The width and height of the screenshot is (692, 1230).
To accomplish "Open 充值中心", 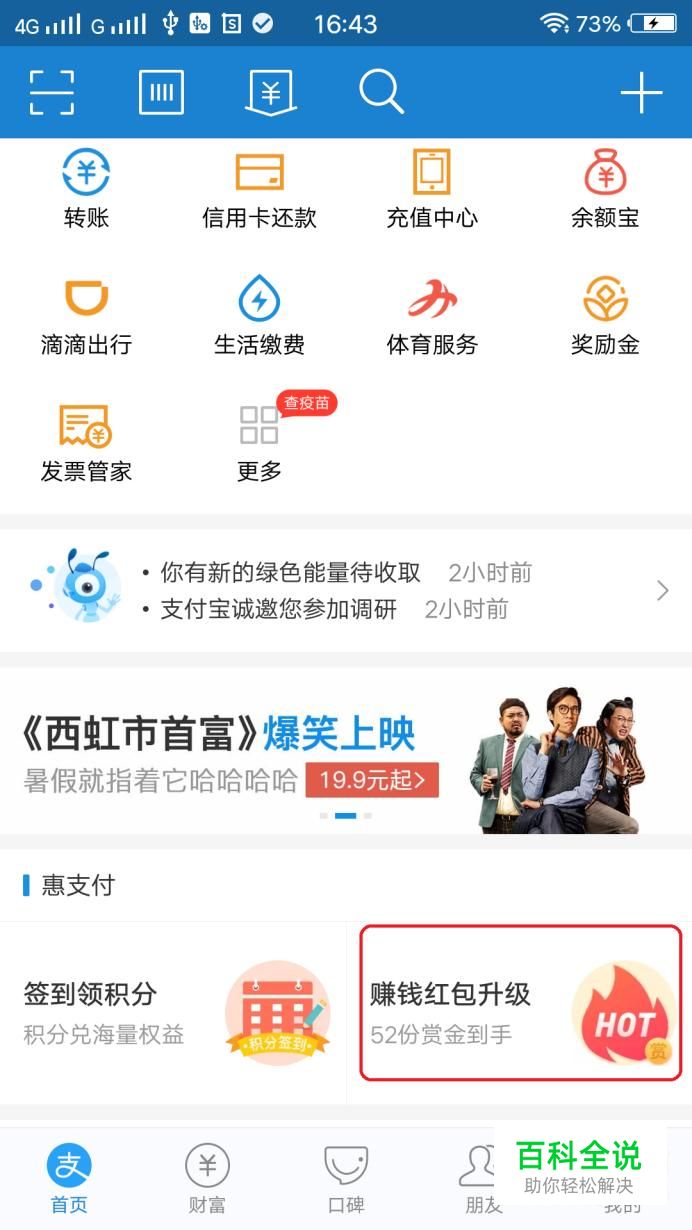I will point(432,190).
